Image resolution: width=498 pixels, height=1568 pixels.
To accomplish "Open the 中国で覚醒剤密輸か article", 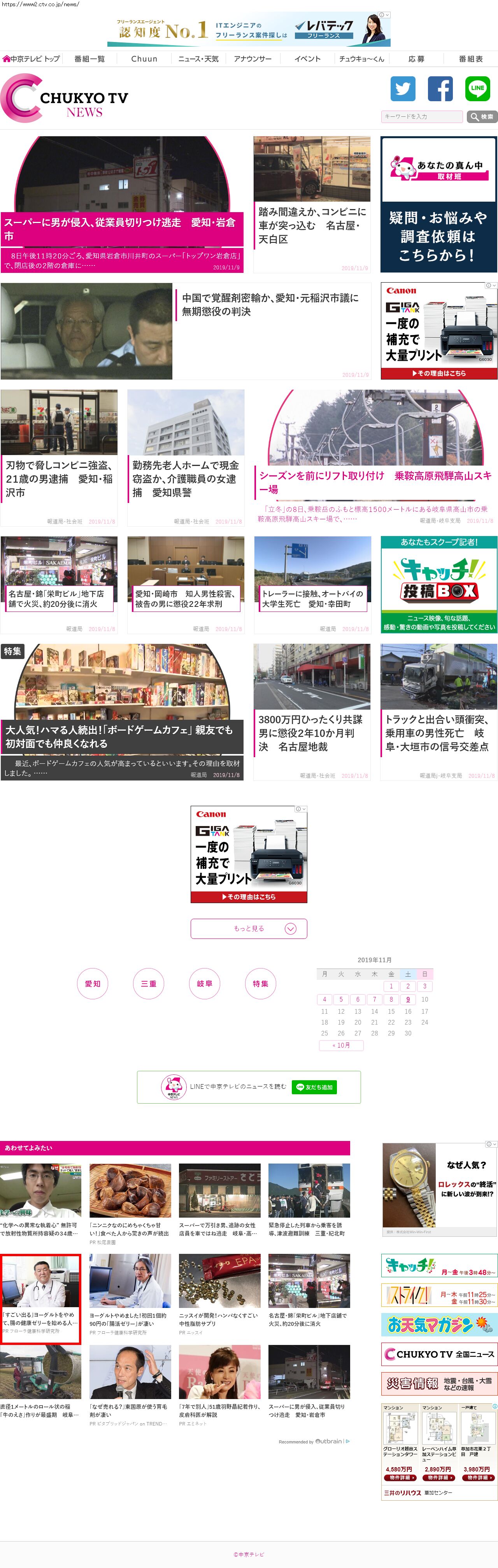I will point(270,304).
